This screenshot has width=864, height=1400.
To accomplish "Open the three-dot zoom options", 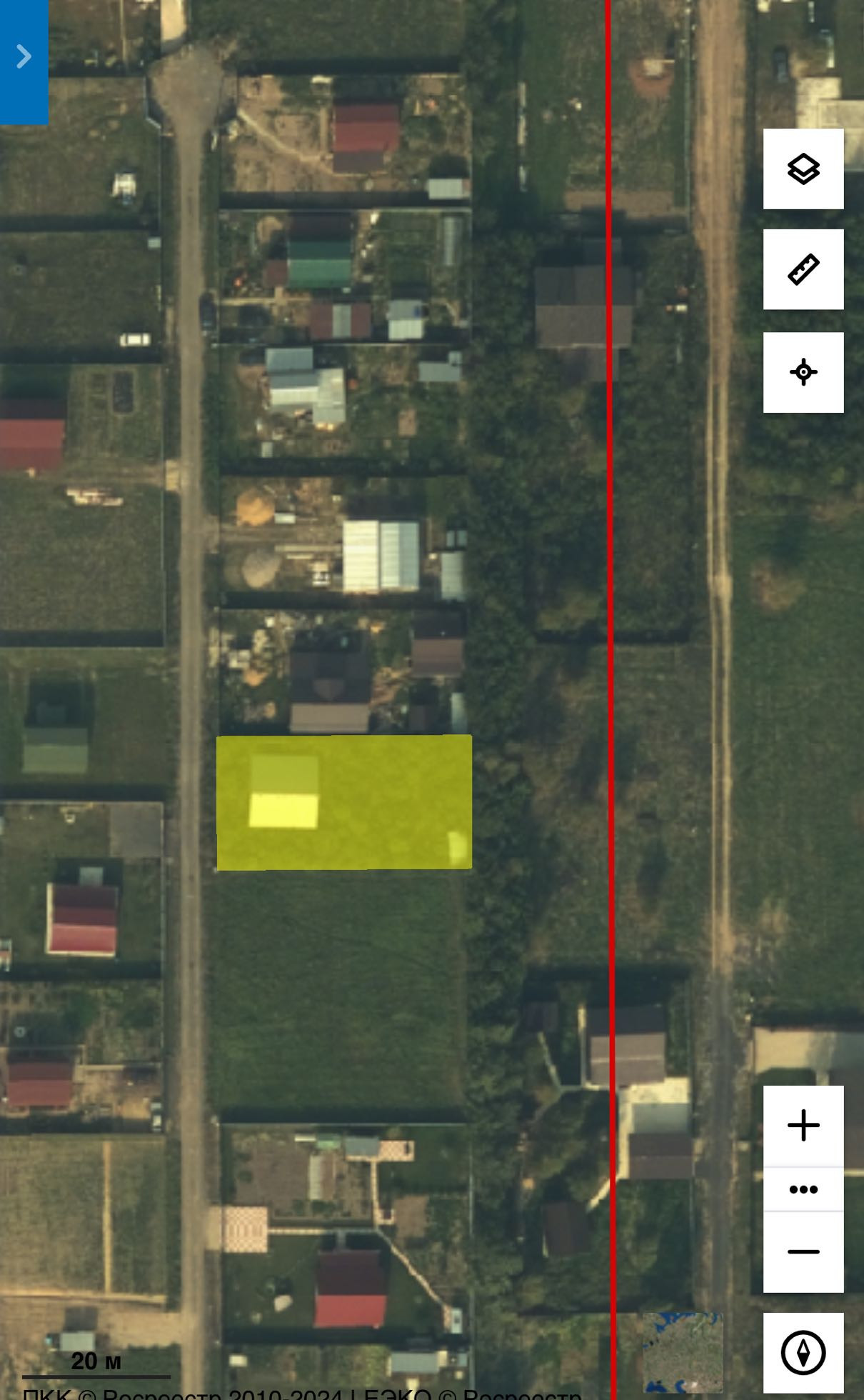I will (803, 1189).
